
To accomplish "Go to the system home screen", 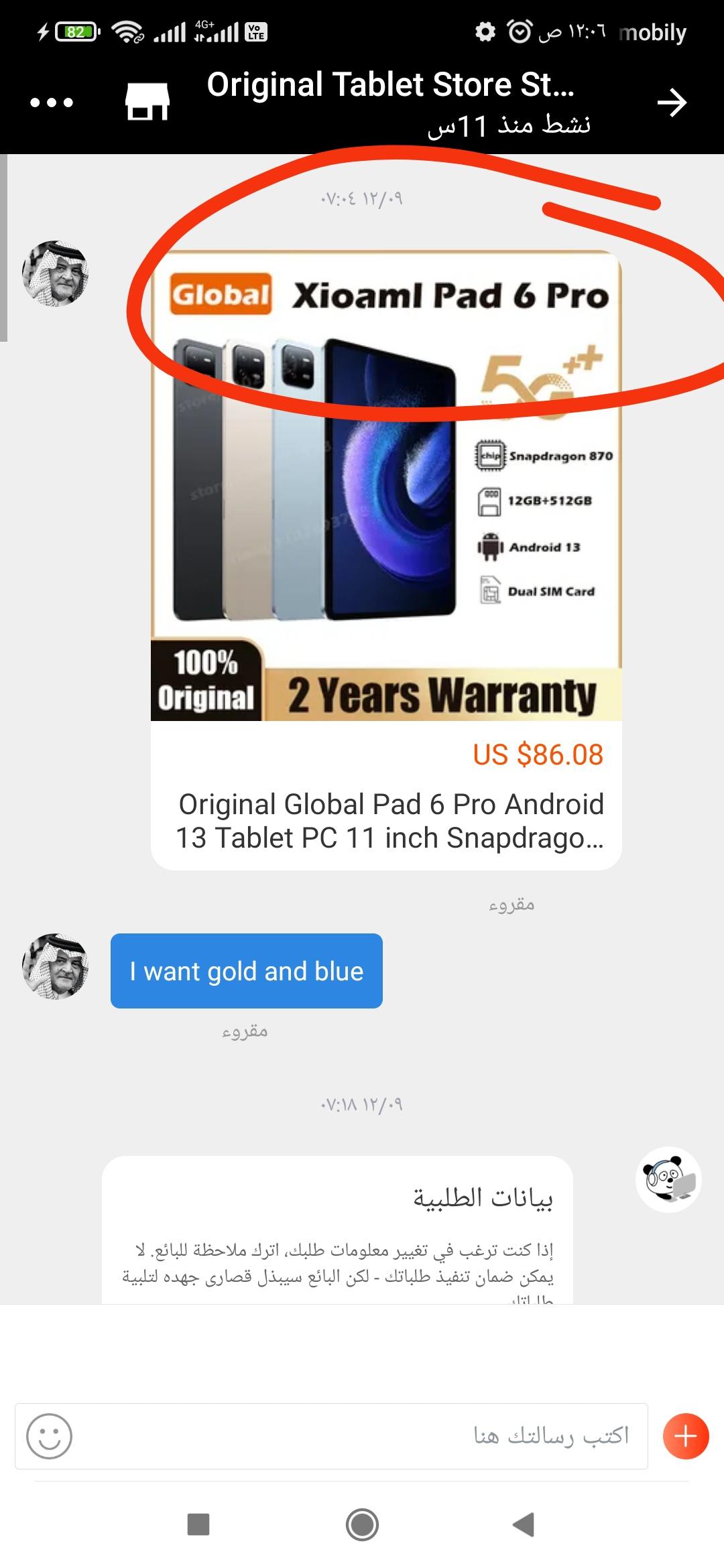I will pos(362,1524).
